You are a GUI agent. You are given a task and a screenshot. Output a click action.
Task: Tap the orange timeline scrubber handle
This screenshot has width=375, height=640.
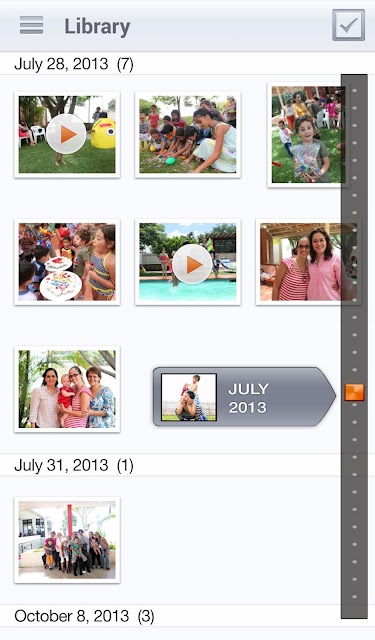tap(354, 392)
